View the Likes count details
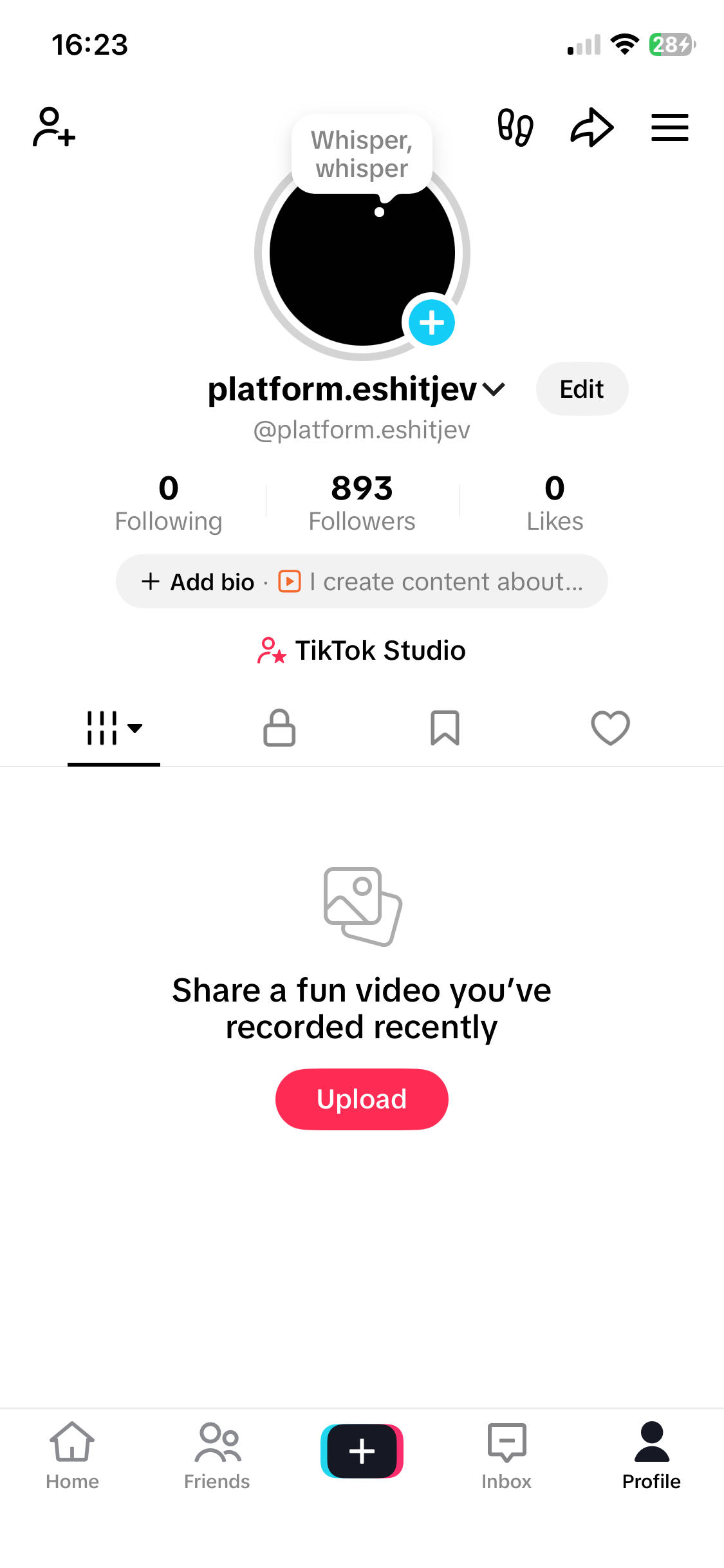724x1568 pixels. tap(555, 503)
